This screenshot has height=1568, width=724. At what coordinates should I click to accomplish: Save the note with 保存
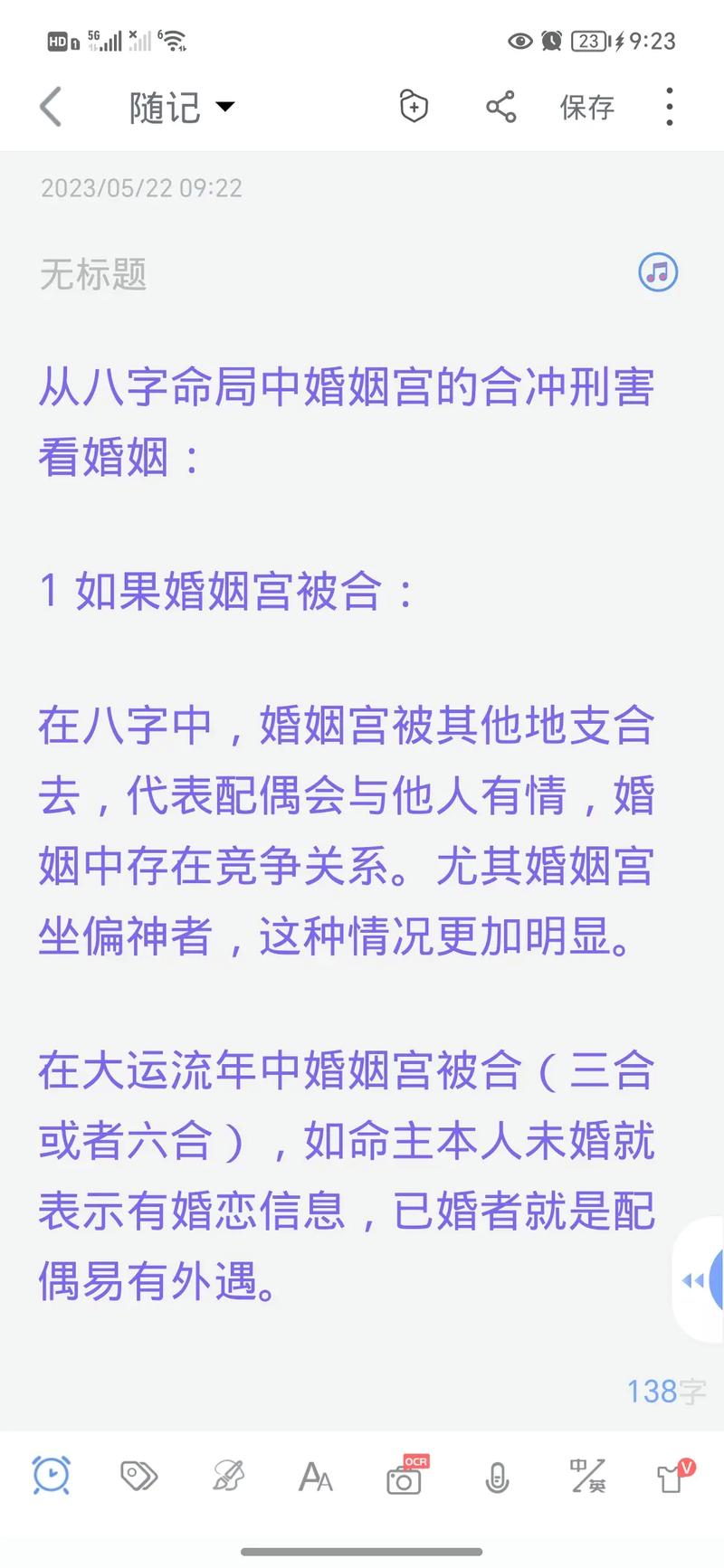[586, 108]
